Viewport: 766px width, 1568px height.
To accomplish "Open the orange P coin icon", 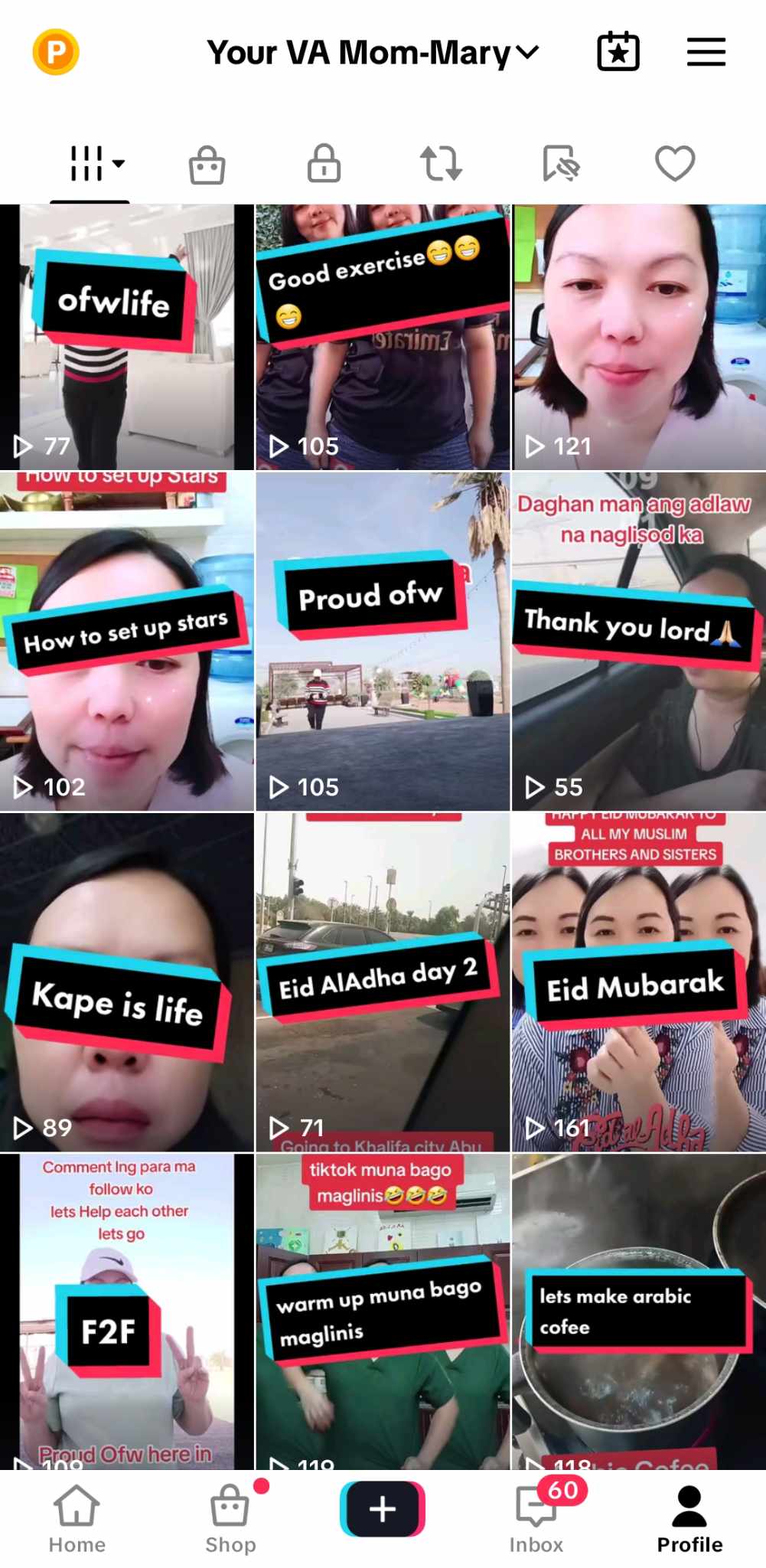I will pyautogui.click(x=56, y=52).
